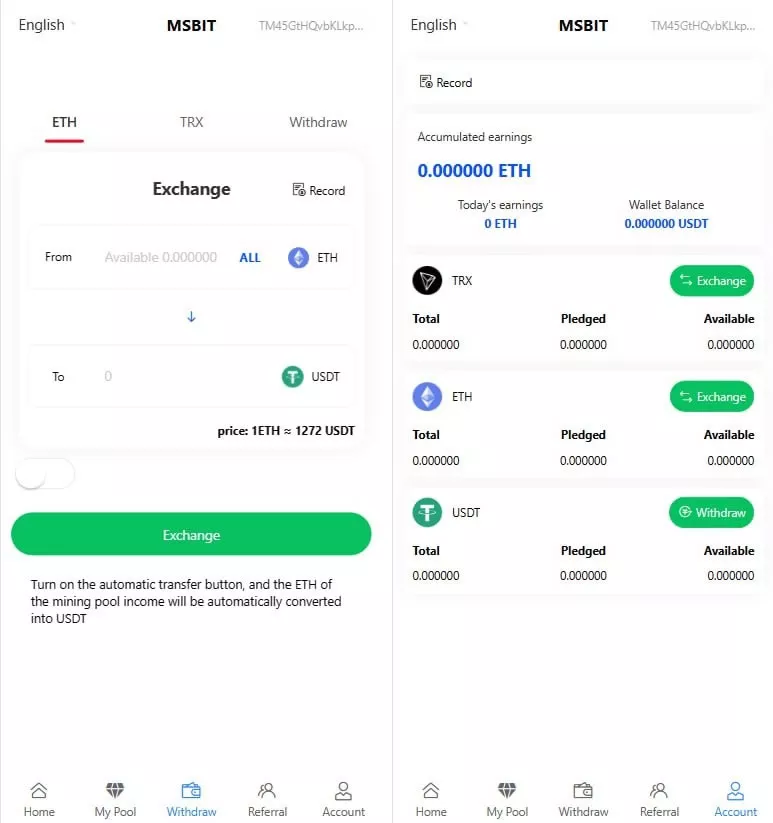Select the ETH top tab
The width and height of the screenshot is (773, 823).
click(64, 122)
